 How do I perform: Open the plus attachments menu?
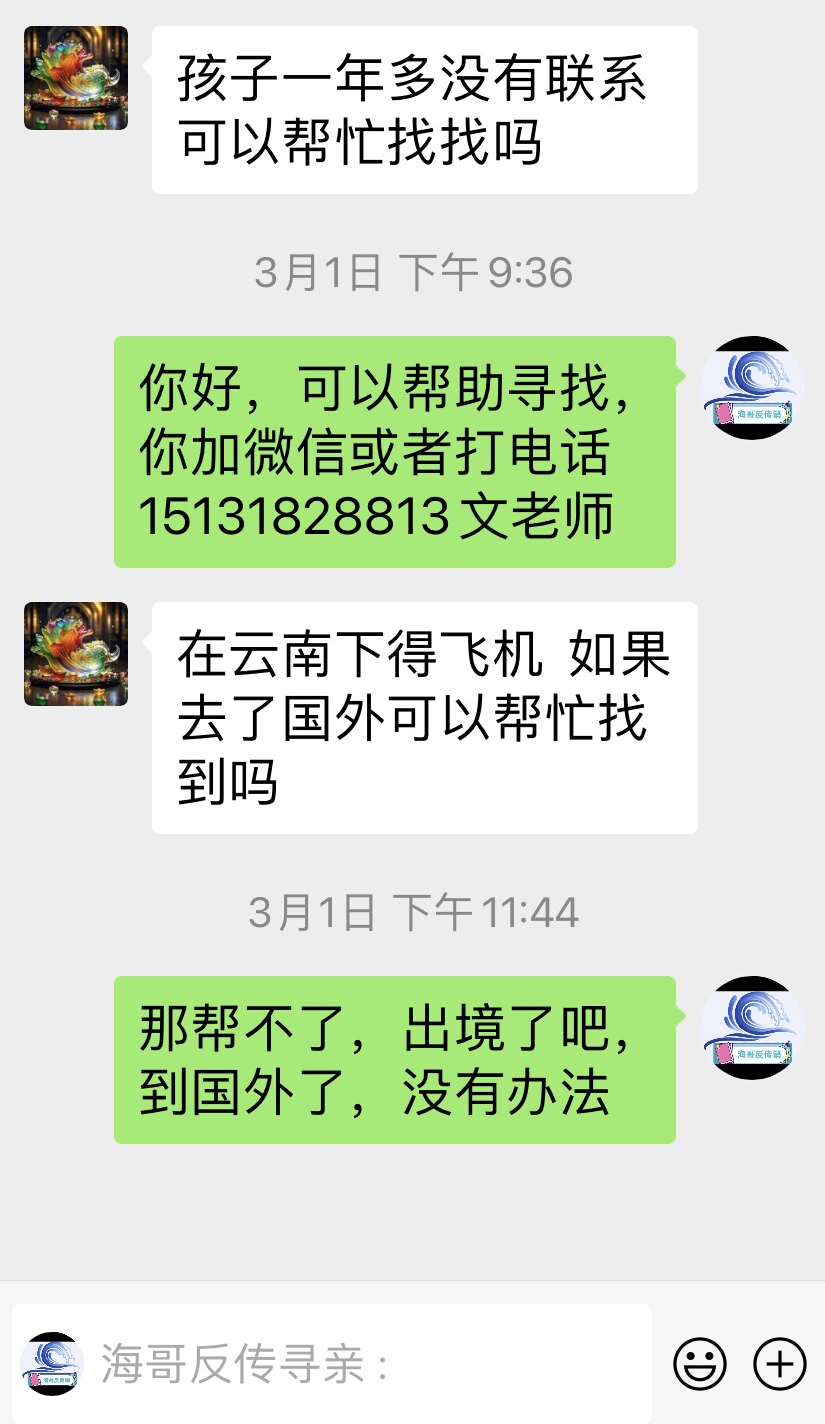coord(779,1363)
